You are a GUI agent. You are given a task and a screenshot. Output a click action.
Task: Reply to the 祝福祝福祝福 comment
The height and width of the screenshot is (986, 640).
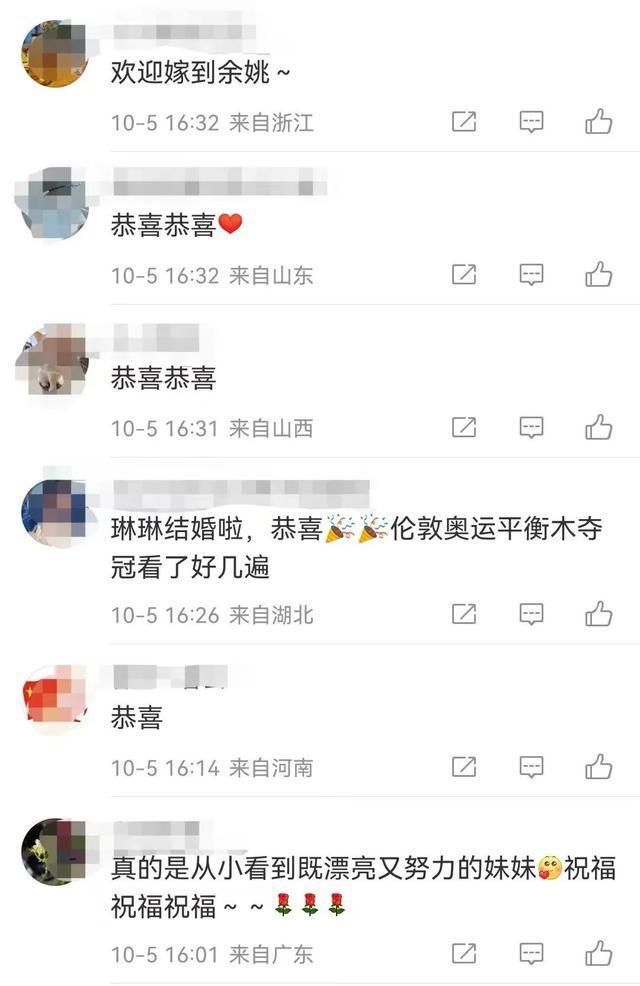(x=531, y=953)
